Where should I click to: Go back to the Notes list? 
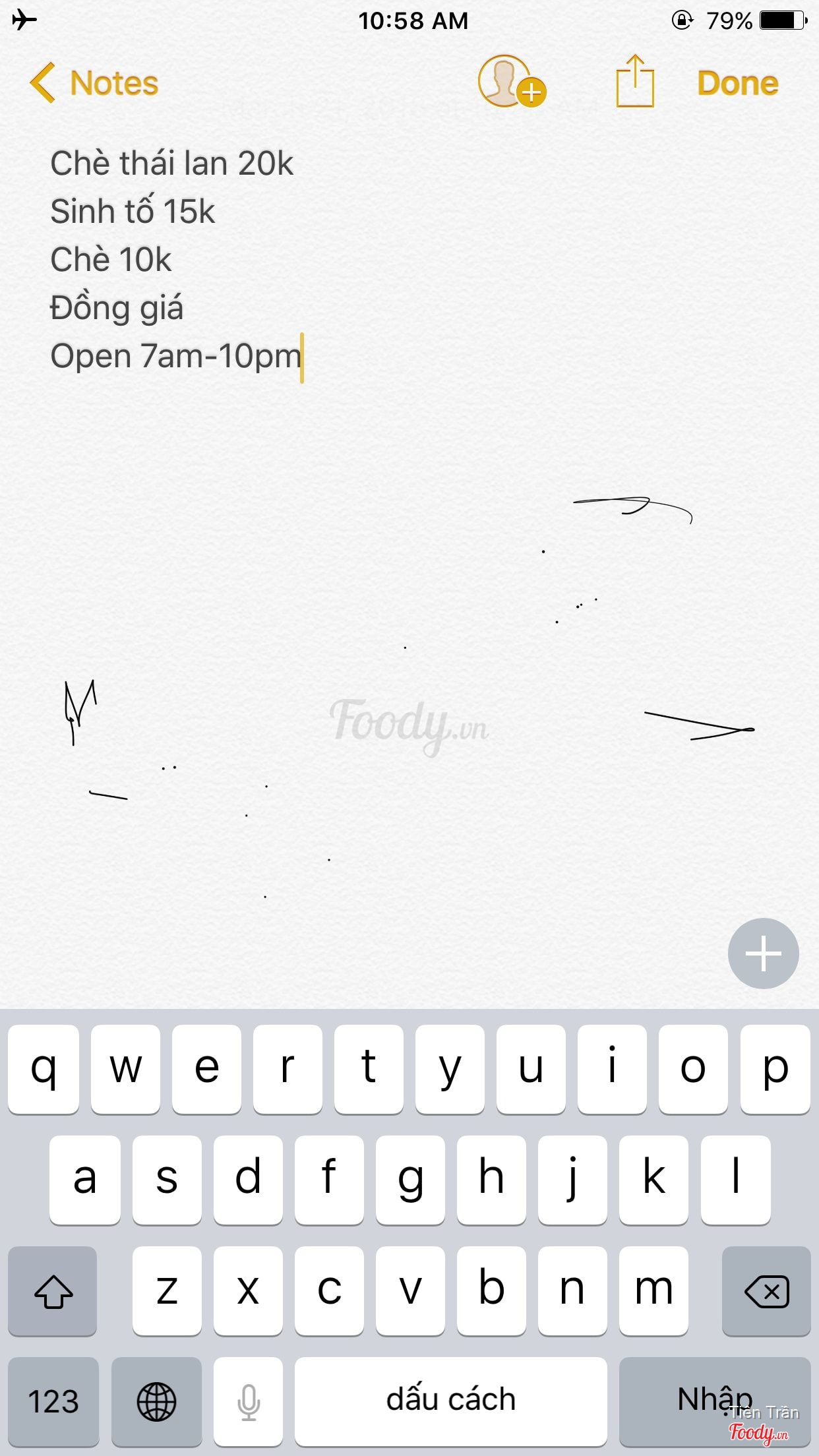click(x=94, y=84)
